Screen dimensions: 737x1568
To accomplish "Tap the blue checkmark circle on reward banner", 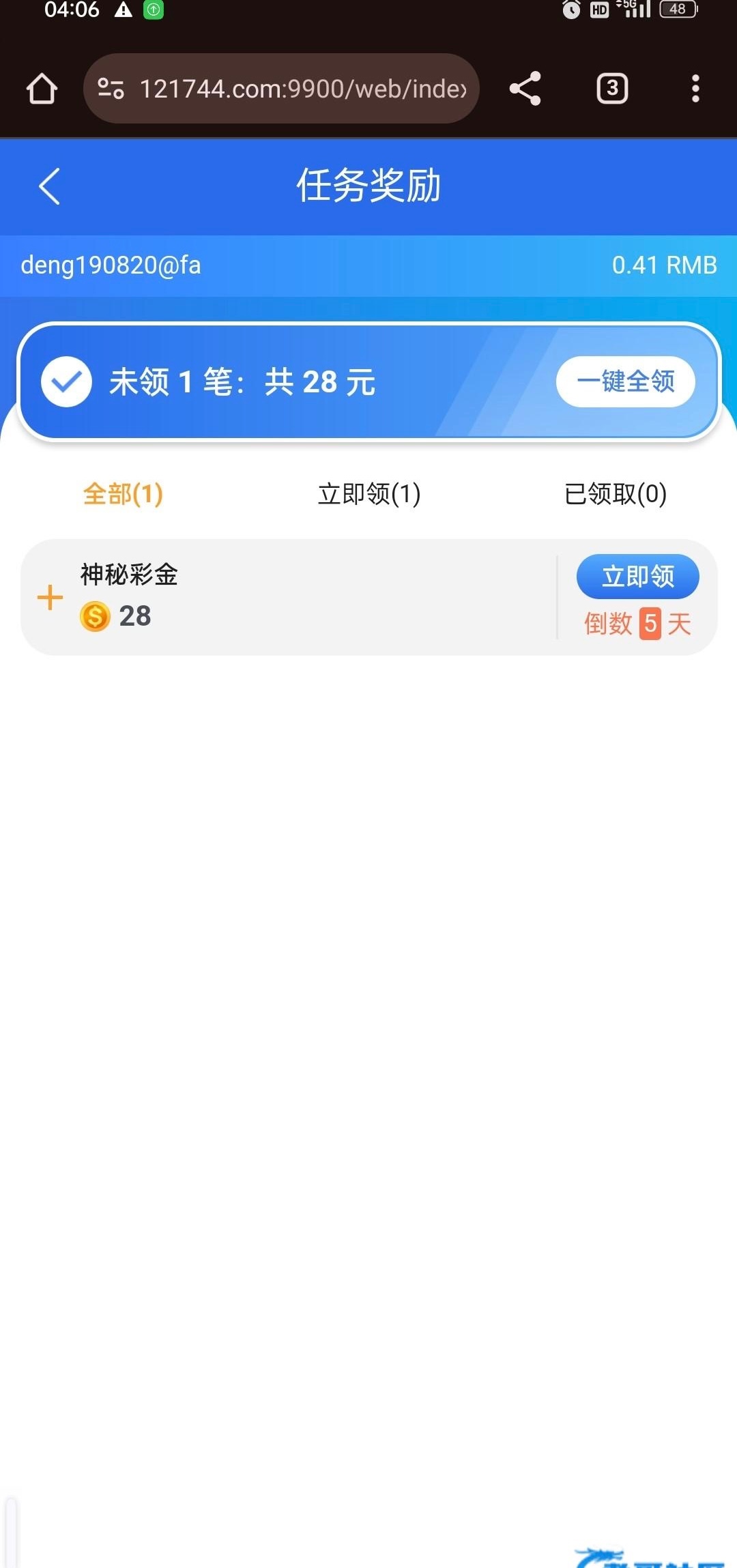I will pos(66,382).
